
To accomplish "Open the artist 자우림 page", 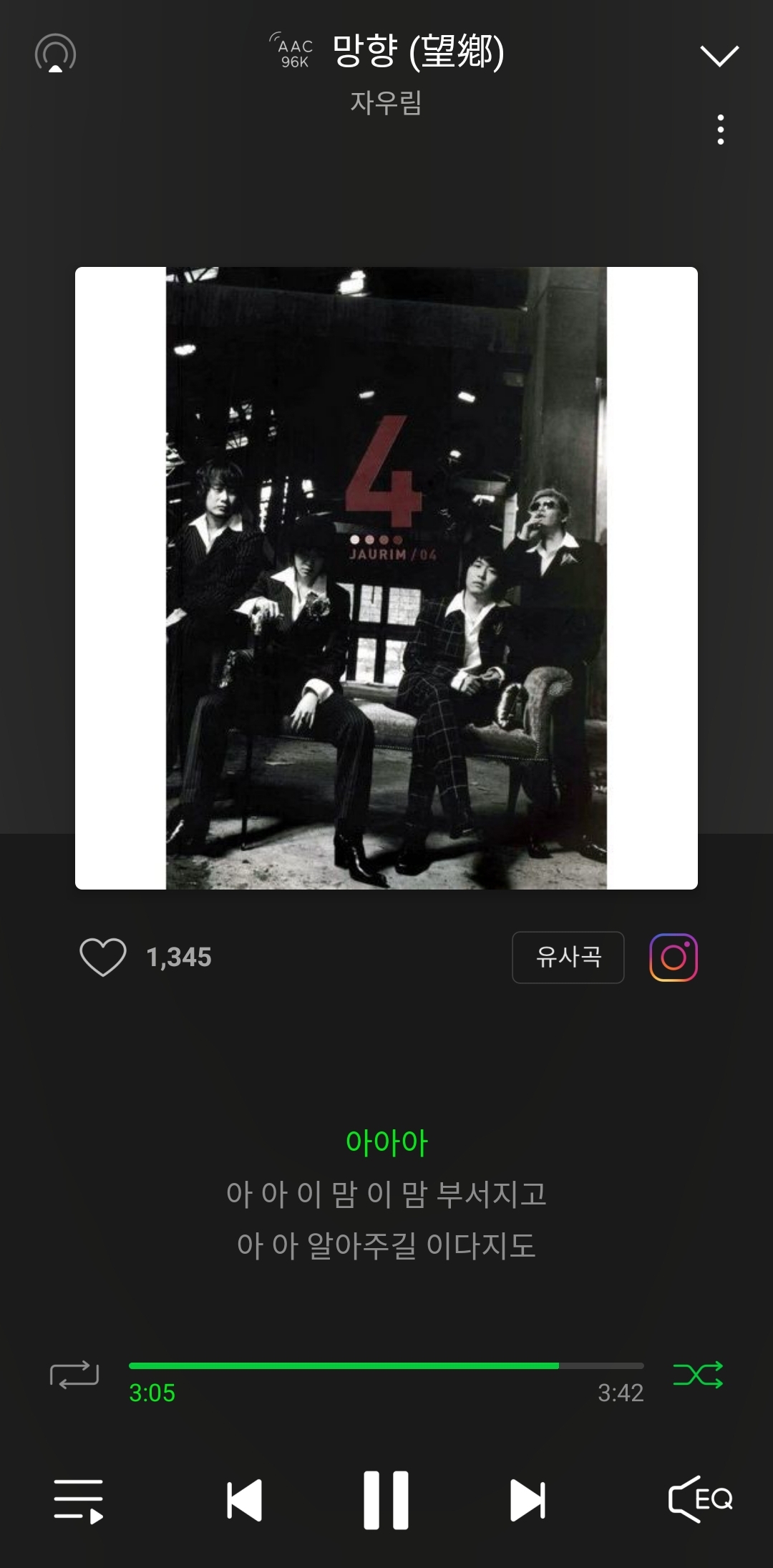I will [386, 102].
